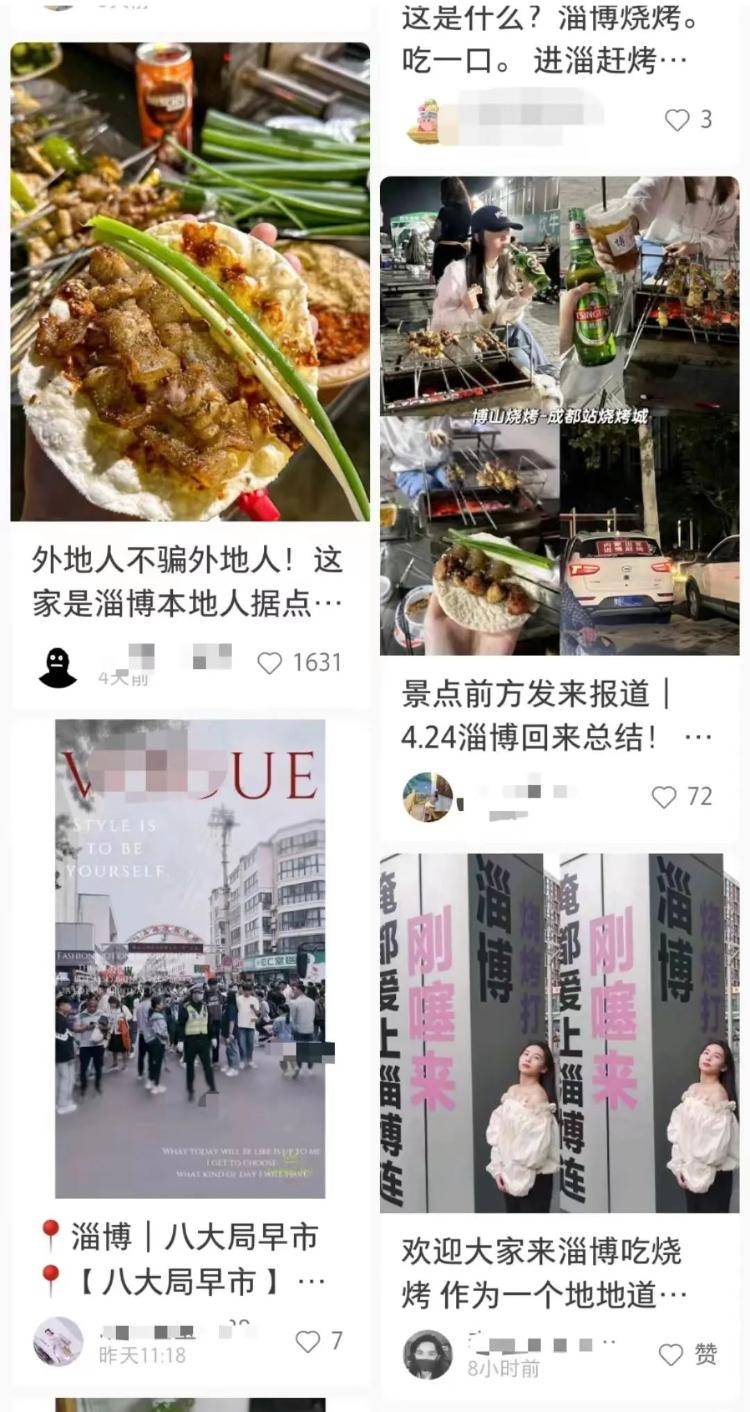This screenshot has height=1412, width=750.
Task: View the author avatar of the 欢迎大家来淄博吃烧烤 post
Action: [x=427, y=1354]
